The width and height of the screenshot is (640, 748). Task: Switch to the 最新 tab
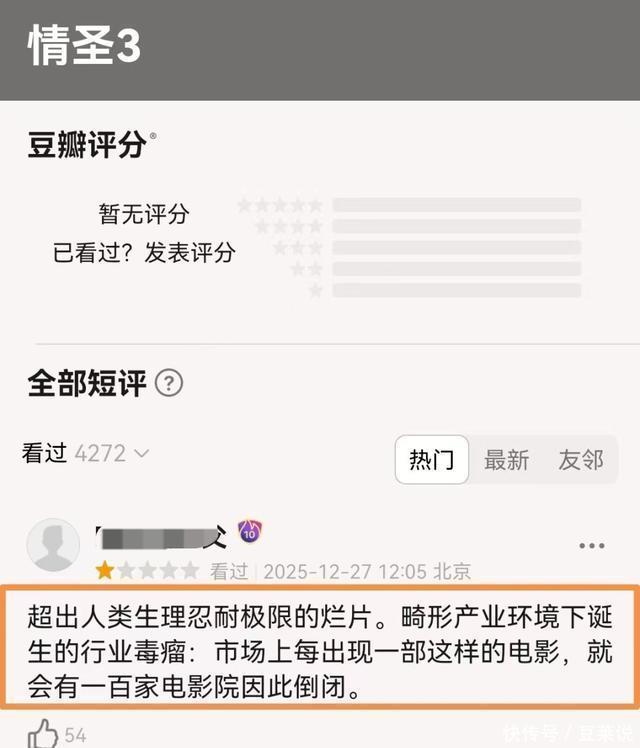pyautogui.click(x=506, y=460)
